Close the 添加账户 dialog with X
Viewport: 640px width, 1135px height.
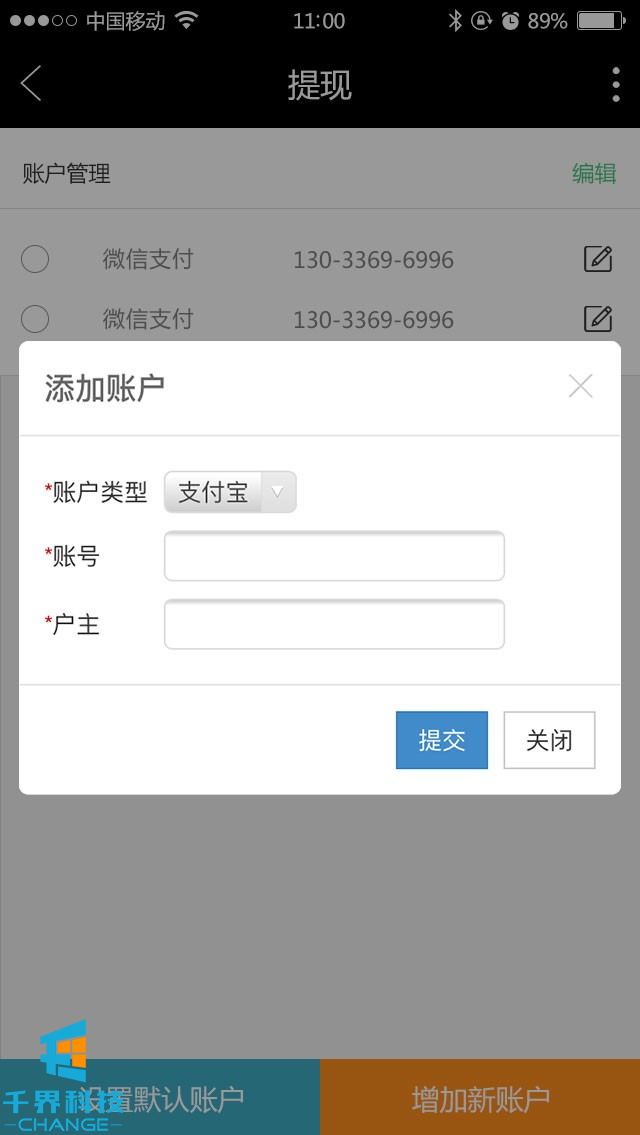(x=580, y=387)
